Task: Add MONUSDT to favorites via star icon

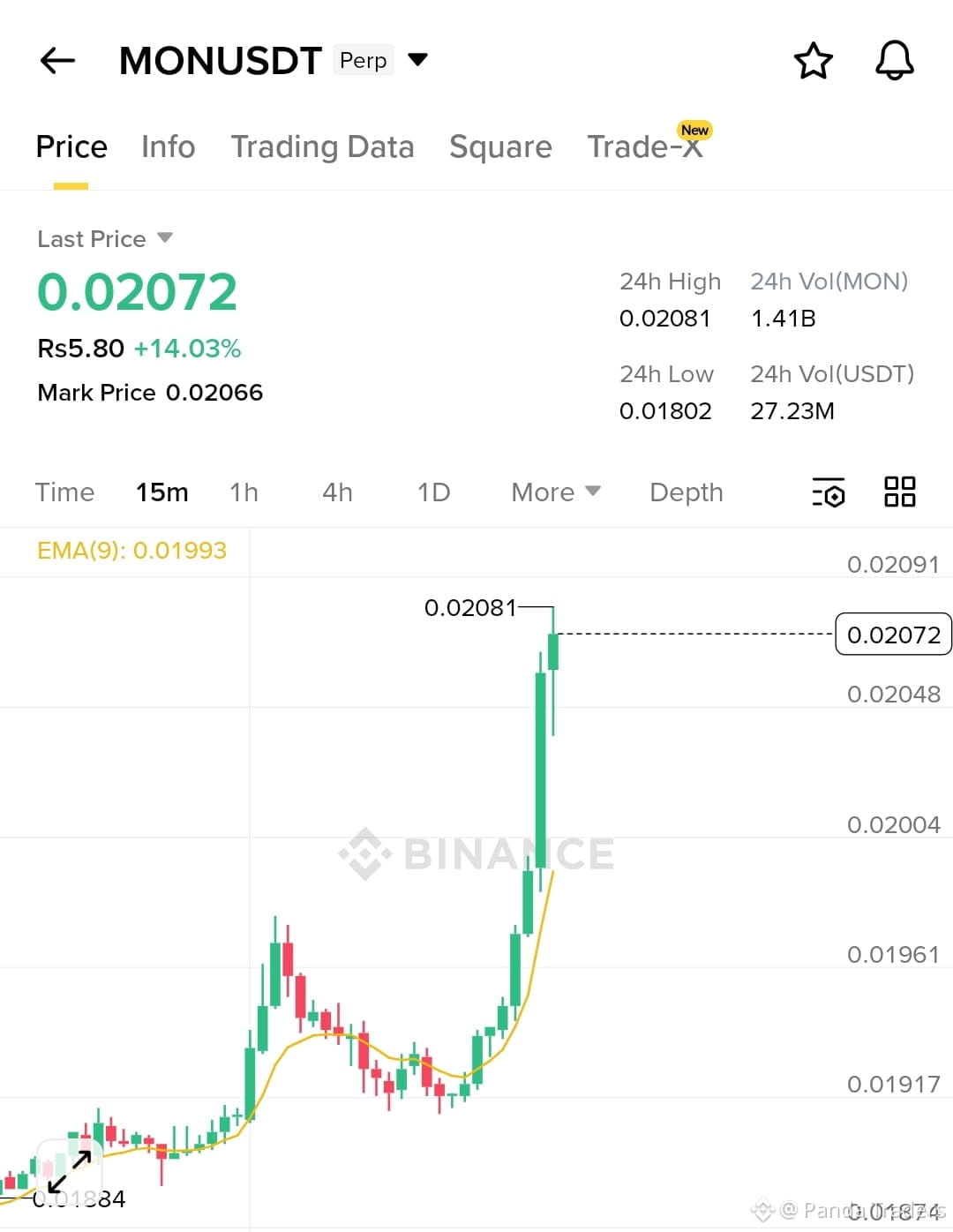Action: tap(813, 60)
